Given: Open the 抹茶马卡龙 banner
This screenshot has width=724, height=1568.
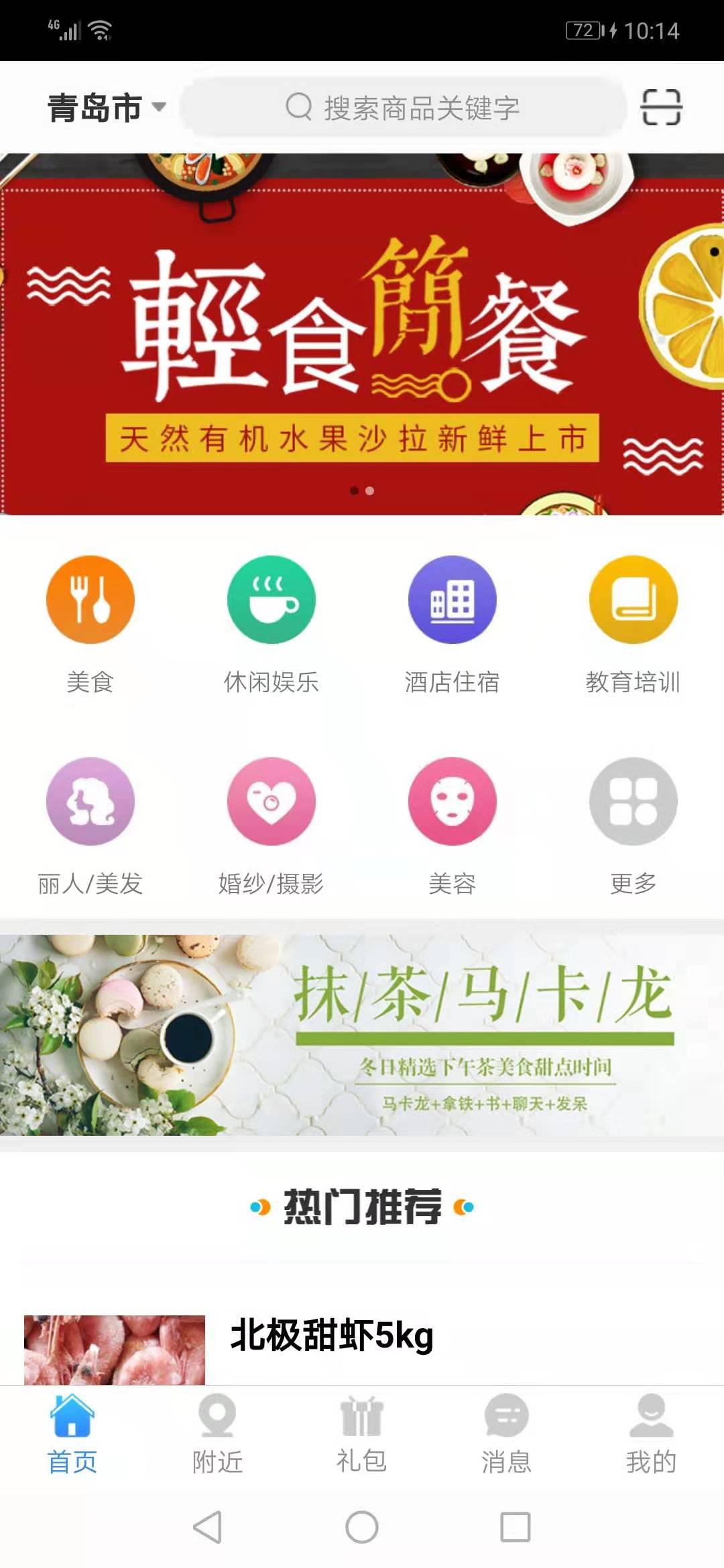Looking at the screenshot, I should coord(362,1035).
